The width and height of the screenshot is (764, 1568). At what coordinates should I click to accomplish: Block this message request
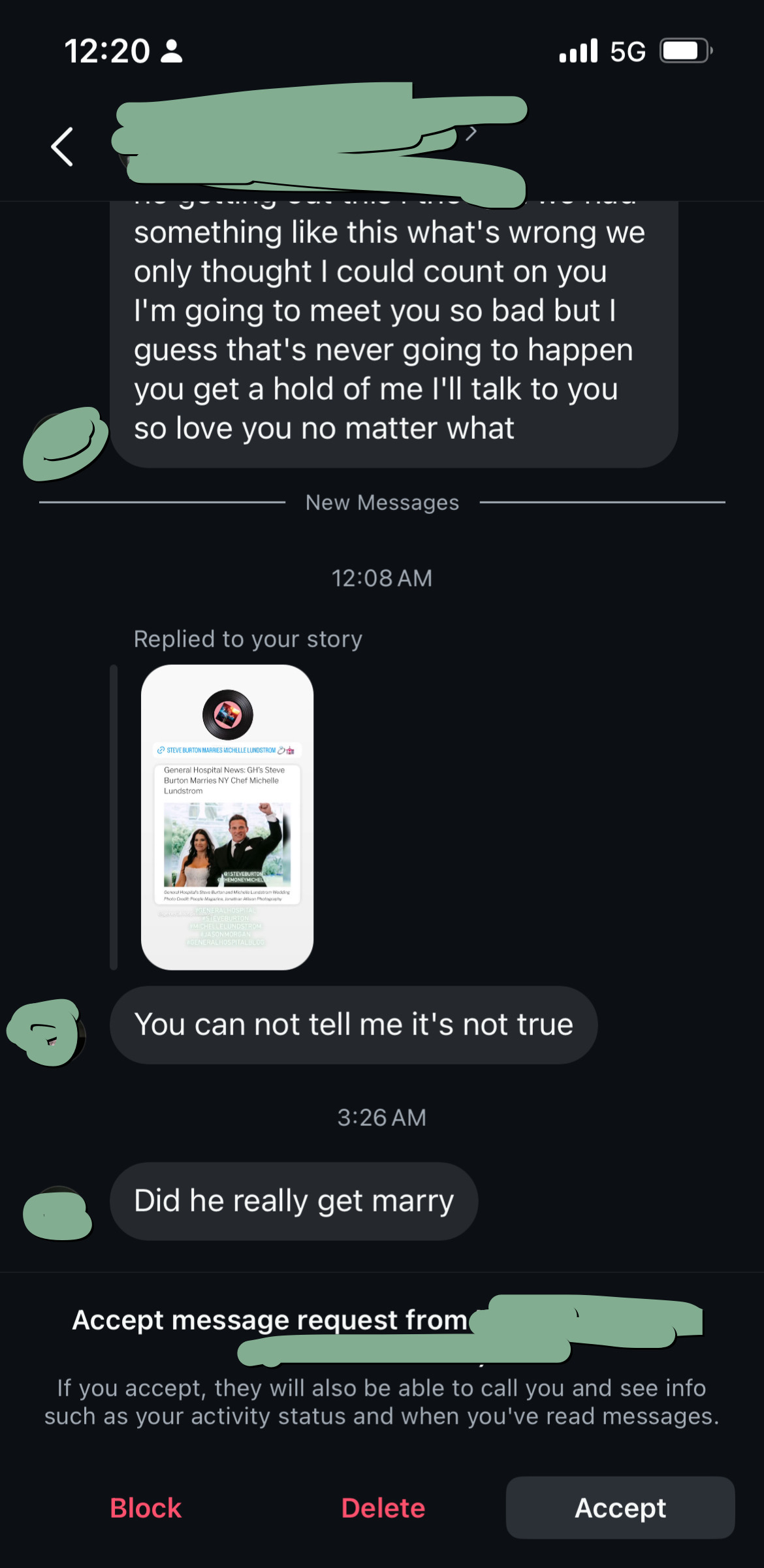146,1508
